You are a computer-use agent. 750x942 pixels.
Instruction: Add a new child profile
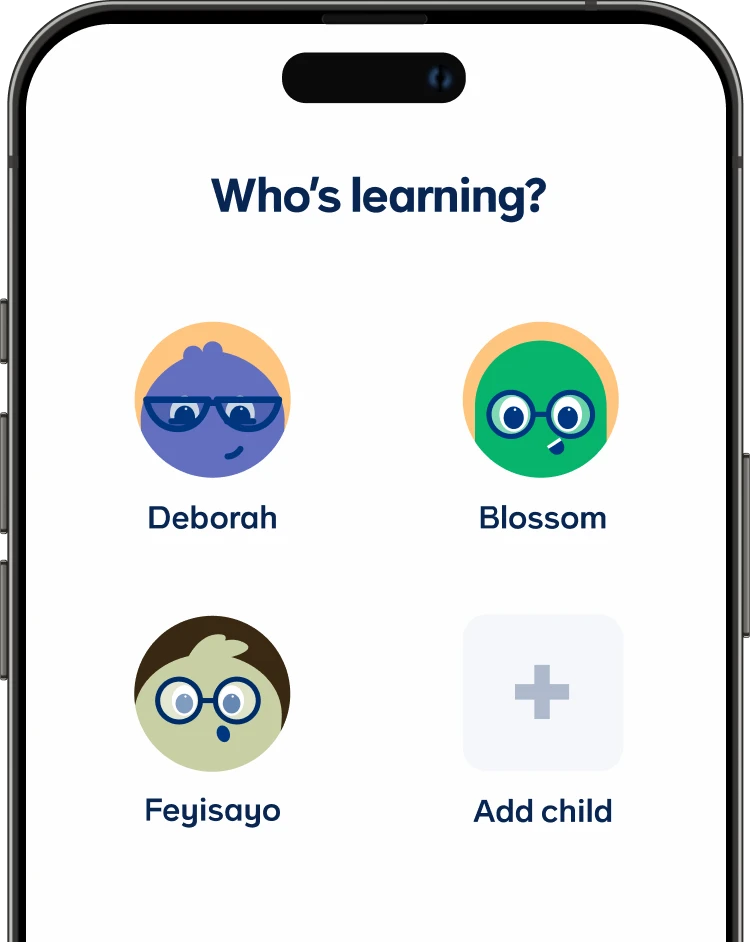point(542,692)
